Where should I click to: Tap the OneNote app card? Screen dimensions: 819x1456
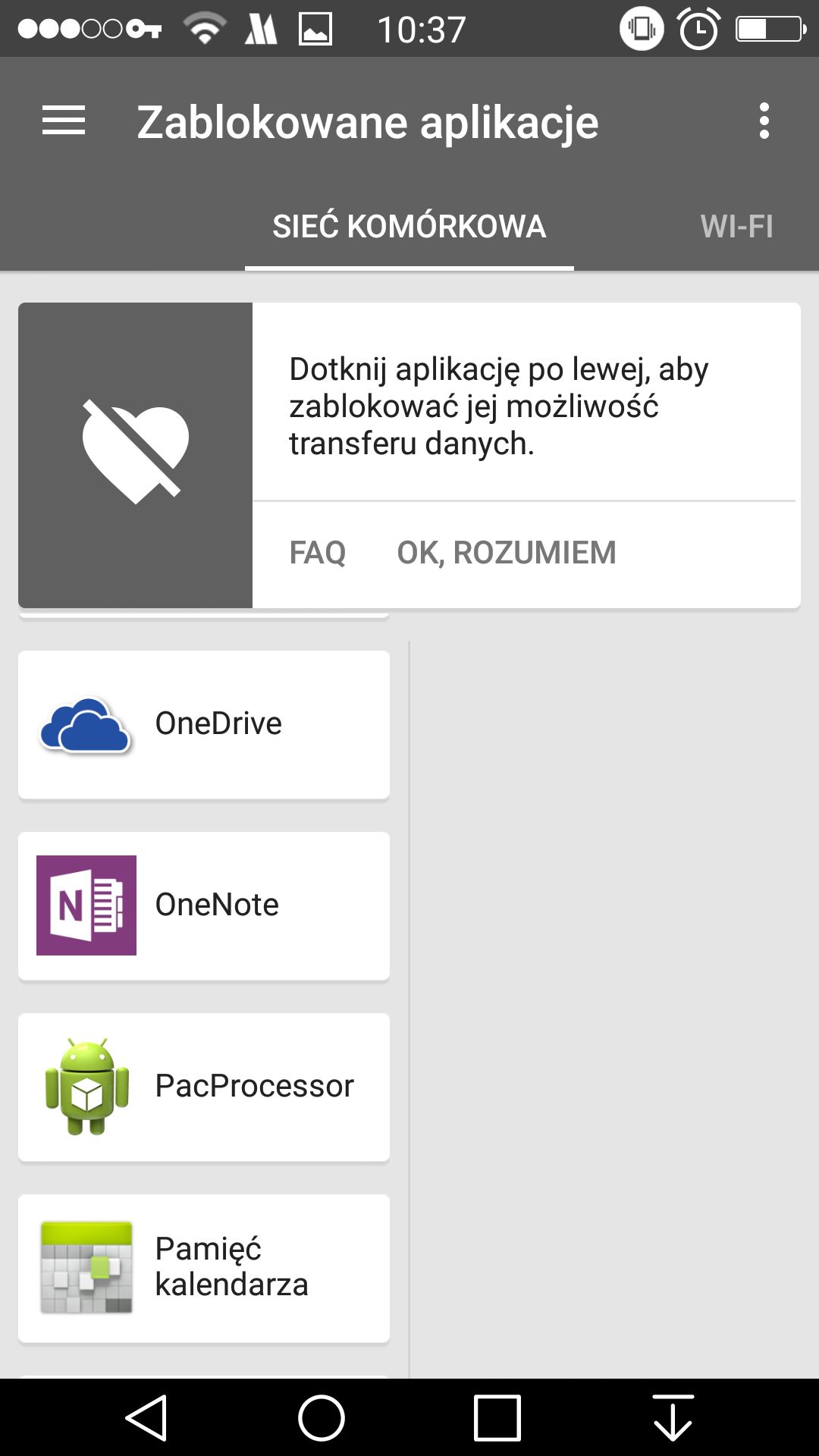click(x=204, y=905)
